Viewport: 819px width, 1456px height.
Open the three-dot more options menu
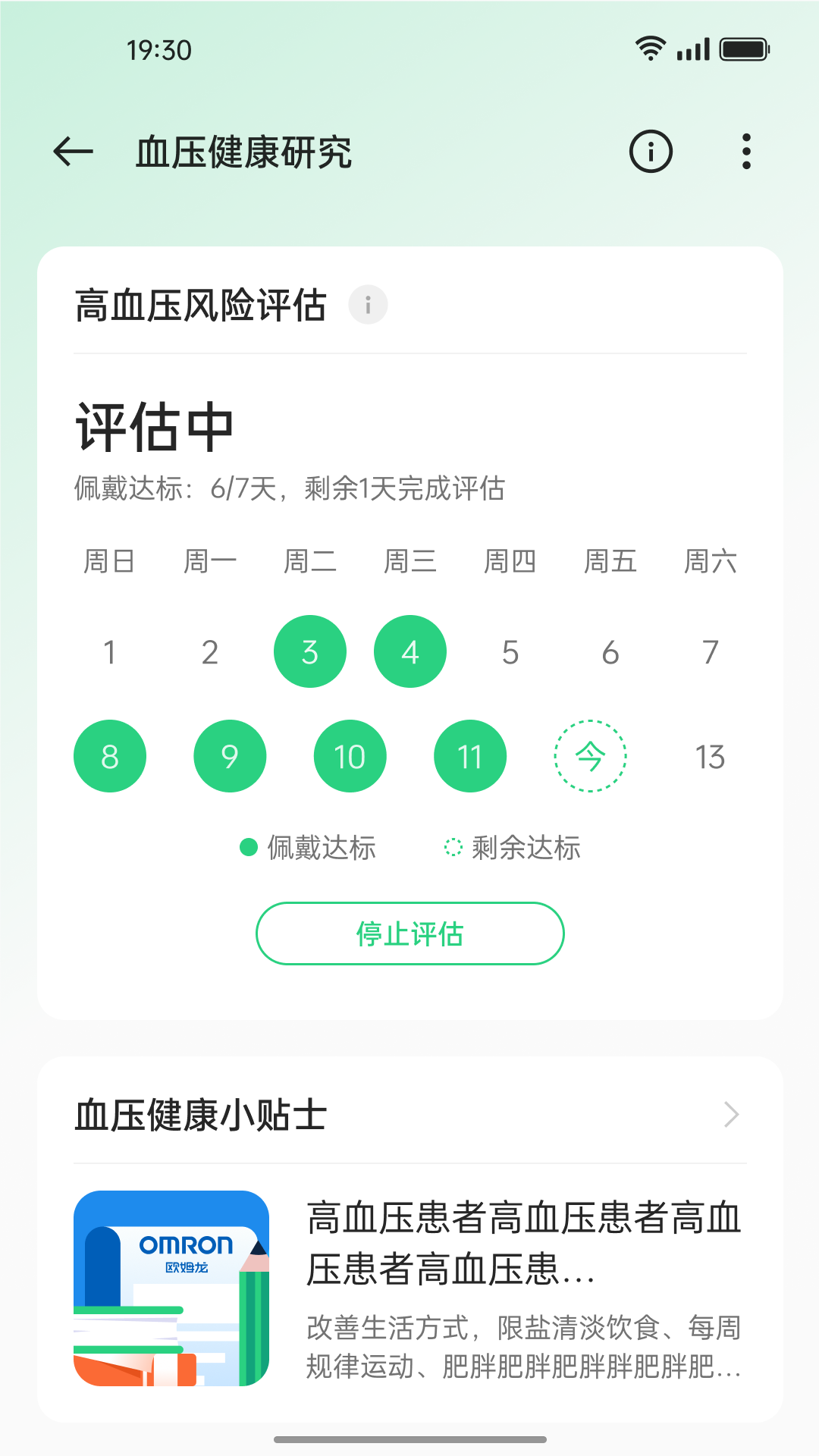pos(746,151)
